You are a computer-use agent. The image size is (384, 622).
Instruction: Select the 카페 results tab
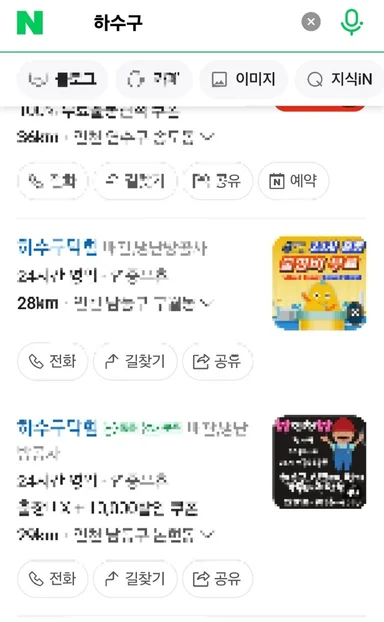click(x=154, y=79)
